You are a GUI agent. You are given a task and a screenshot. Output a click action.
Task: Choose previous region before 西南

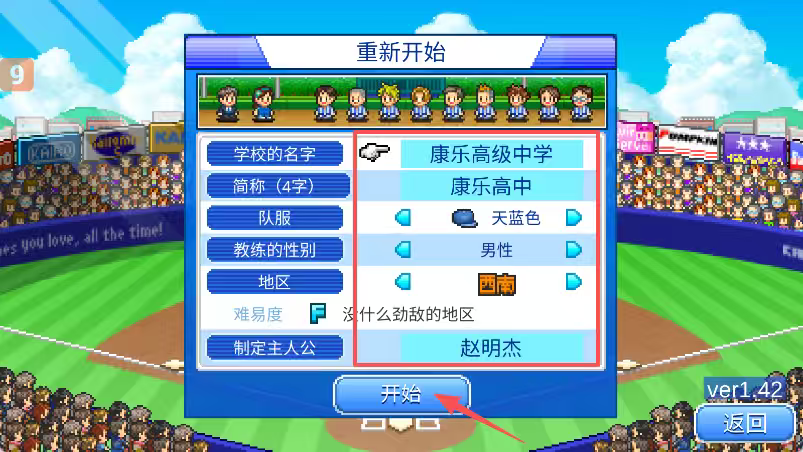[403, 282]
